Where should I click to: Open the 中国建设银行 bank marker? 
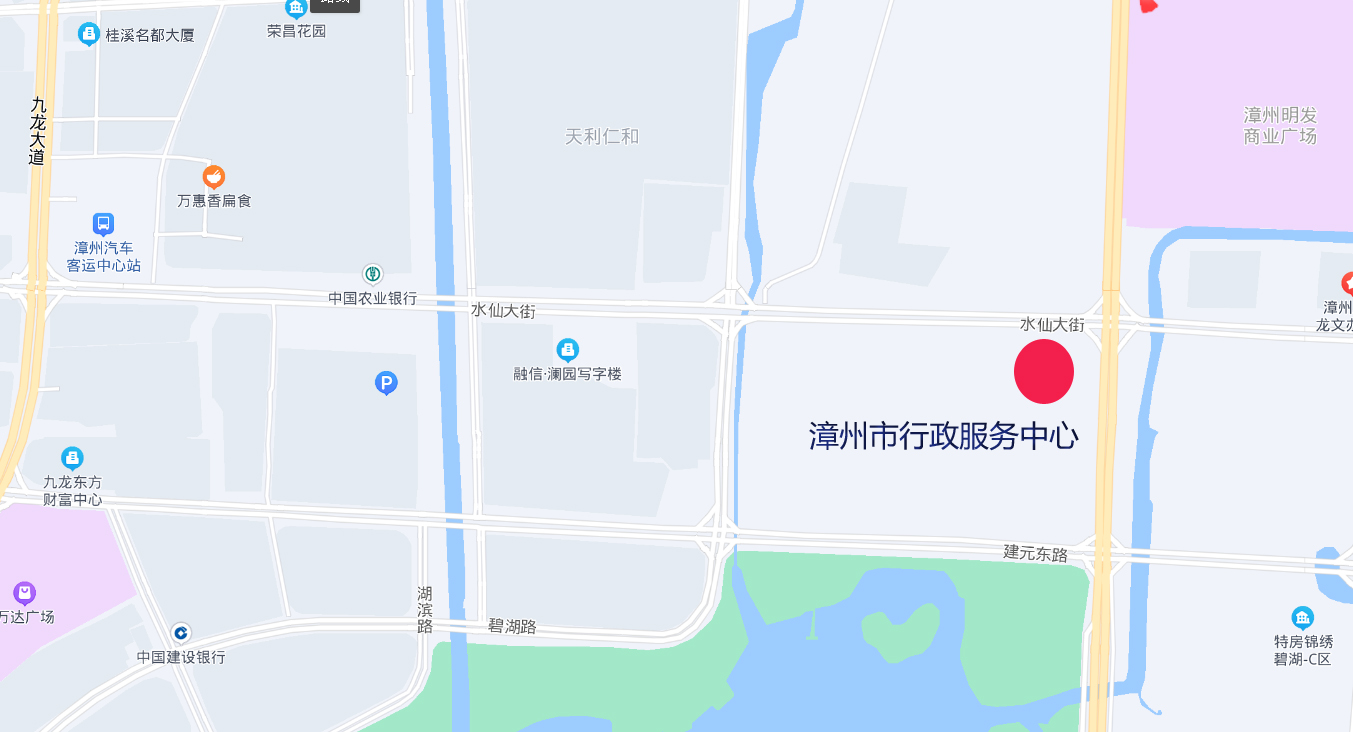tap(180, 633)
